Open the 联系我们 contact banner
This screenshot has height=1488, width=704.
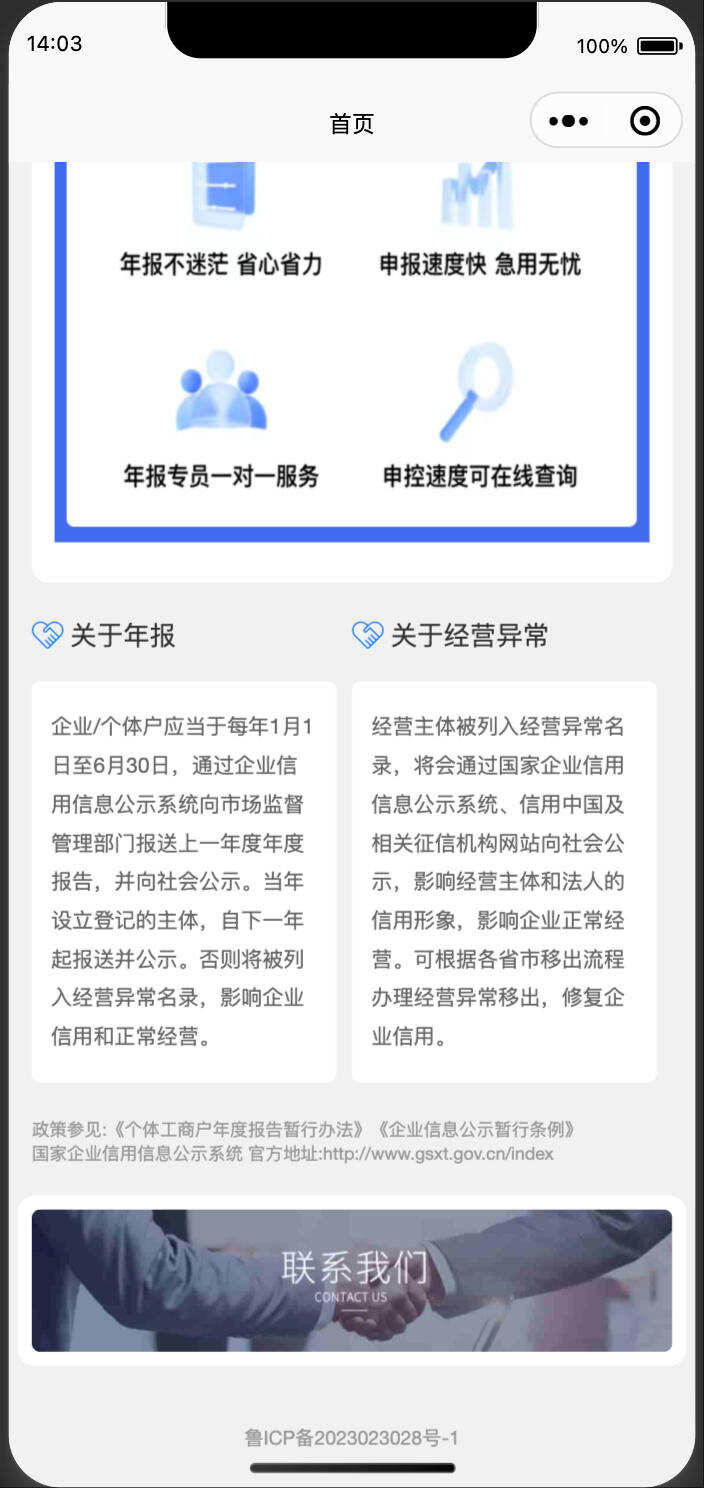pyautogui.click(x=352, y=1280)
